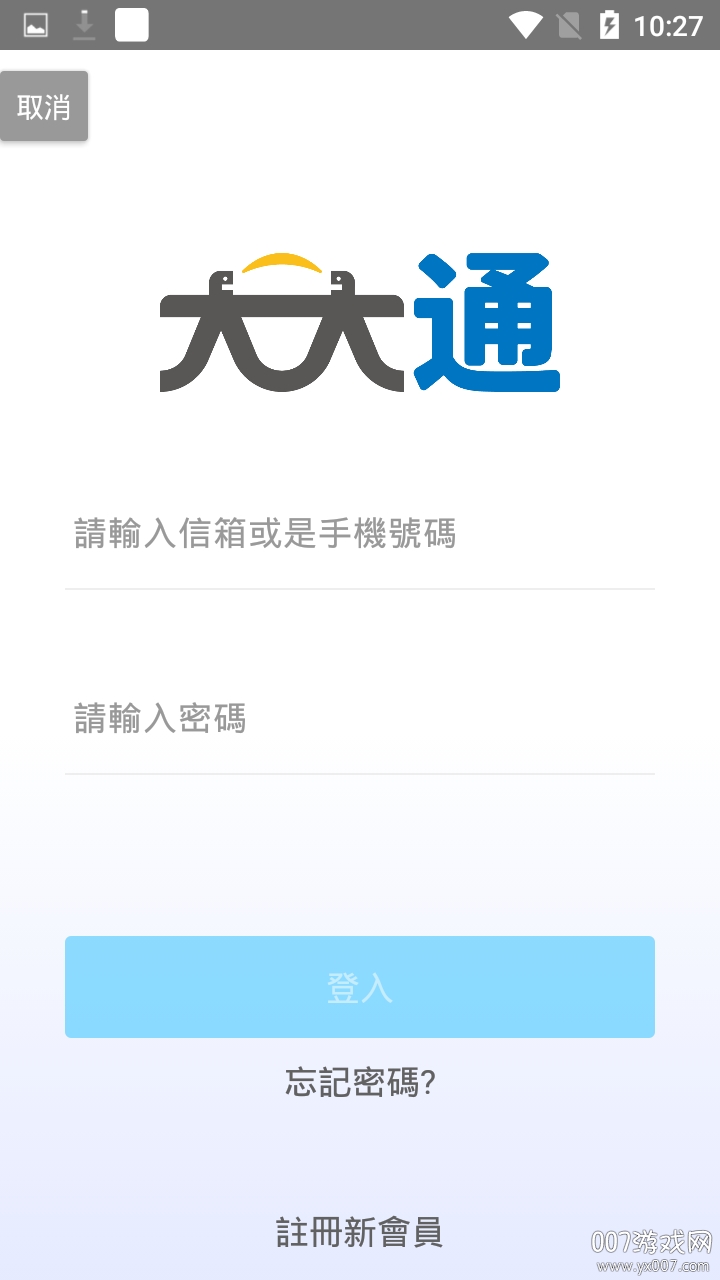Tap the 取消 cancel button
Viewport: 720px width, 1280px height.
coord(44,106)
